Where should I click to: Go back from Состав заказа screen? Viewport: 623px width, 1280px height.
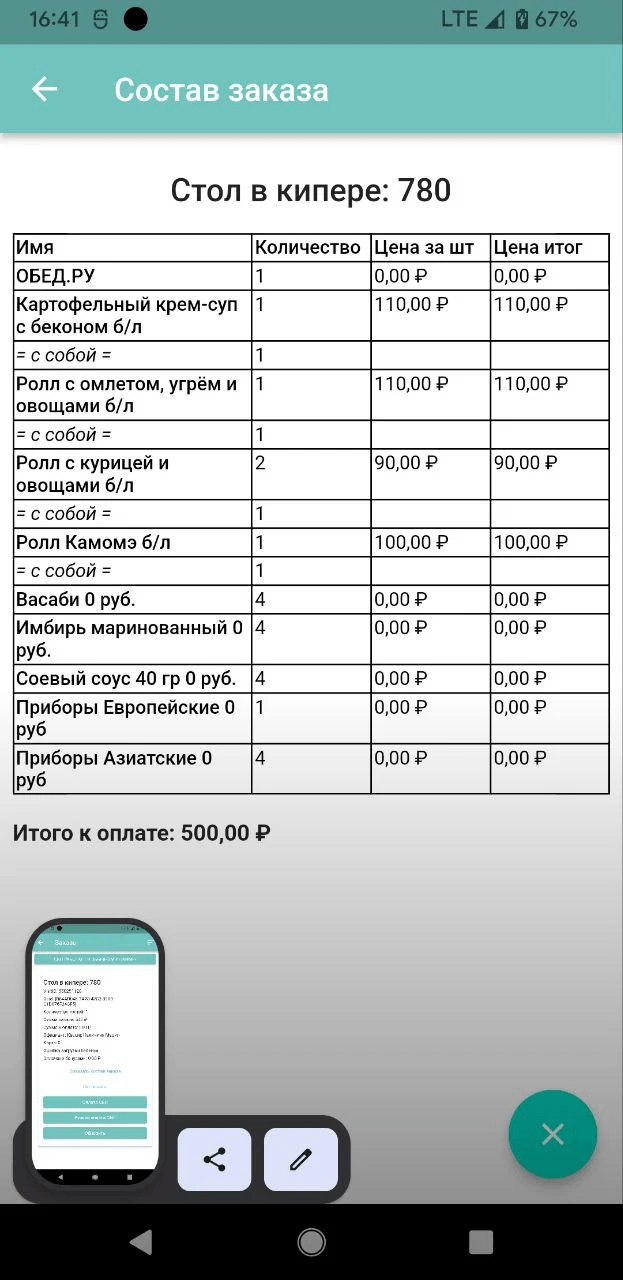44,89
